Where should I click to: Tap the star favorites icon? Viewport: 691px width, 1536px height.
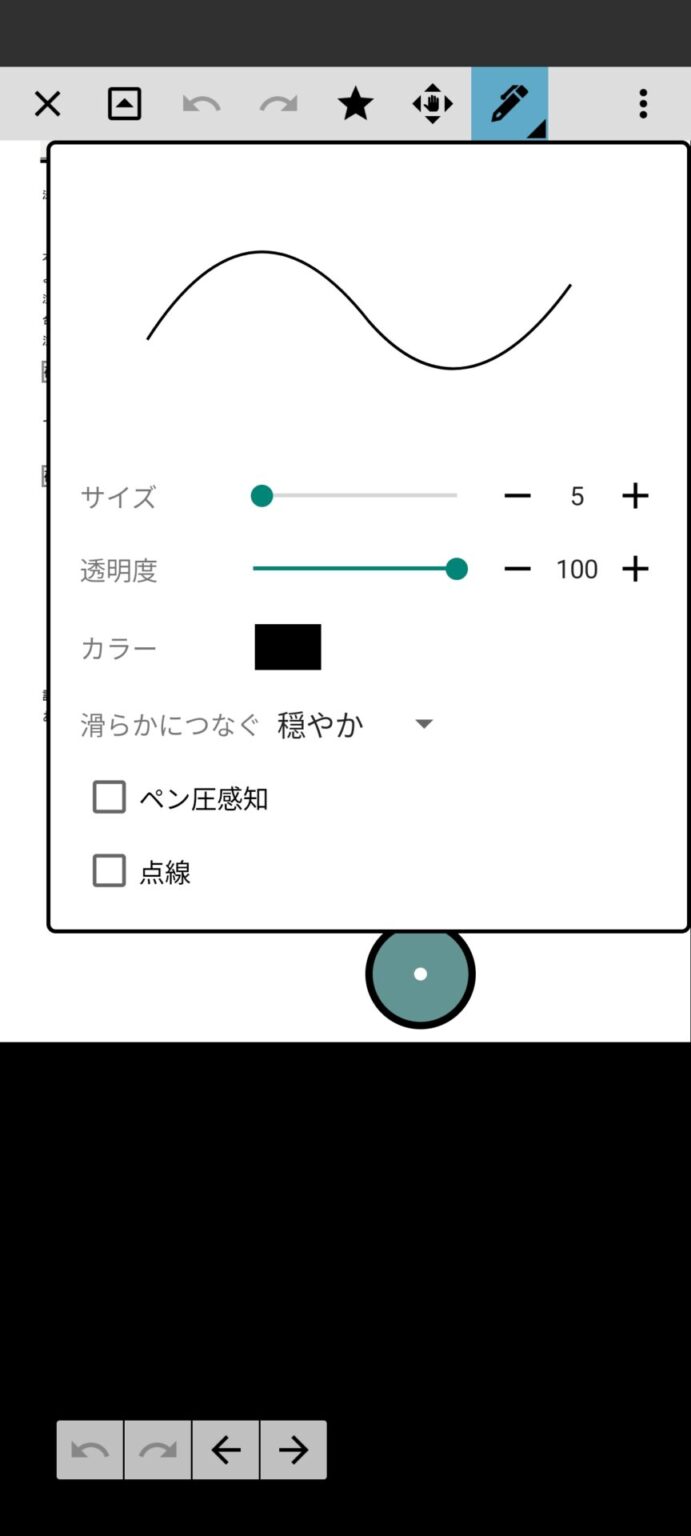(355, 104)
